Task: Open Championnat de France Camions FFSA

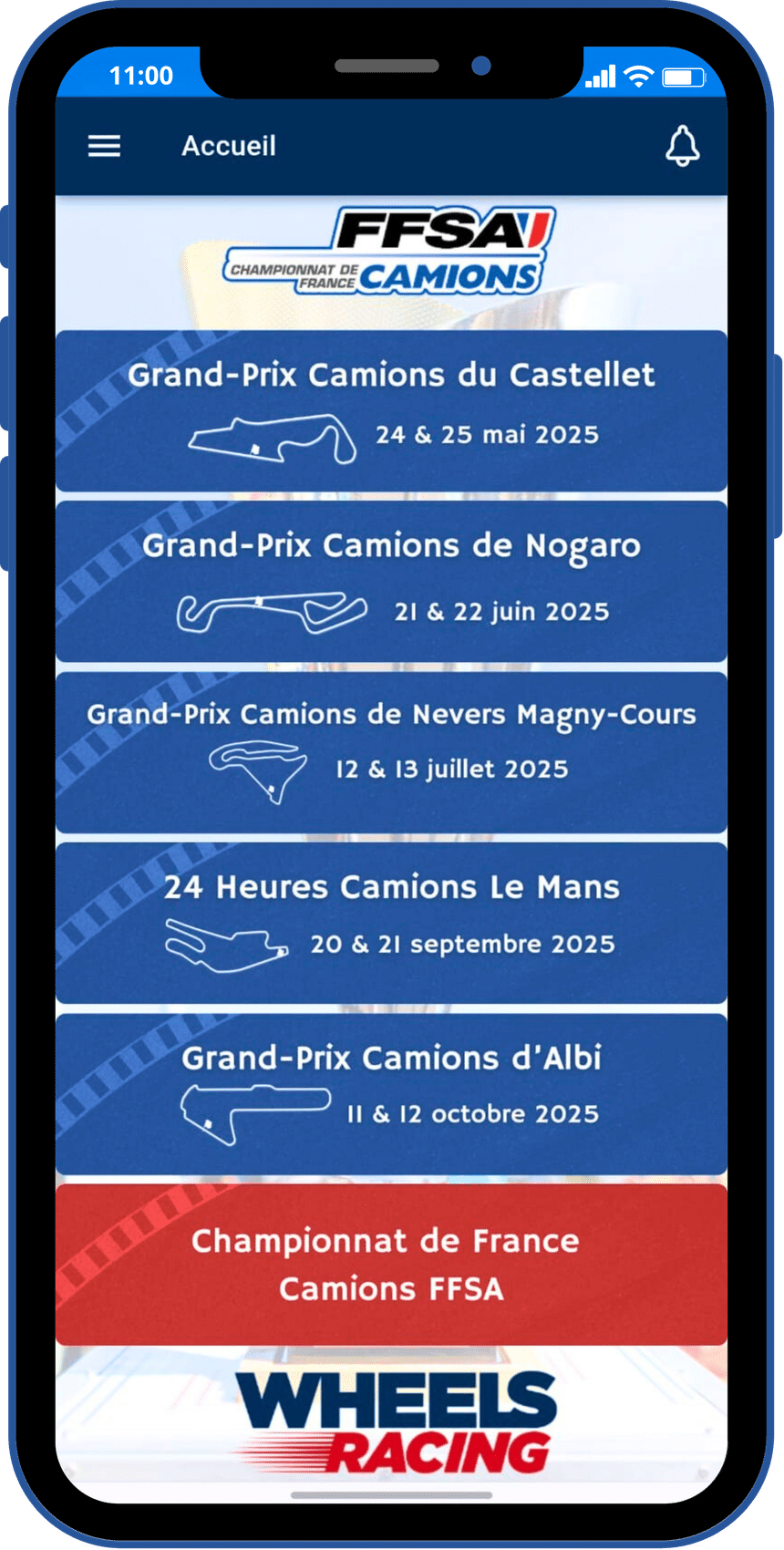Action: 391,1265
